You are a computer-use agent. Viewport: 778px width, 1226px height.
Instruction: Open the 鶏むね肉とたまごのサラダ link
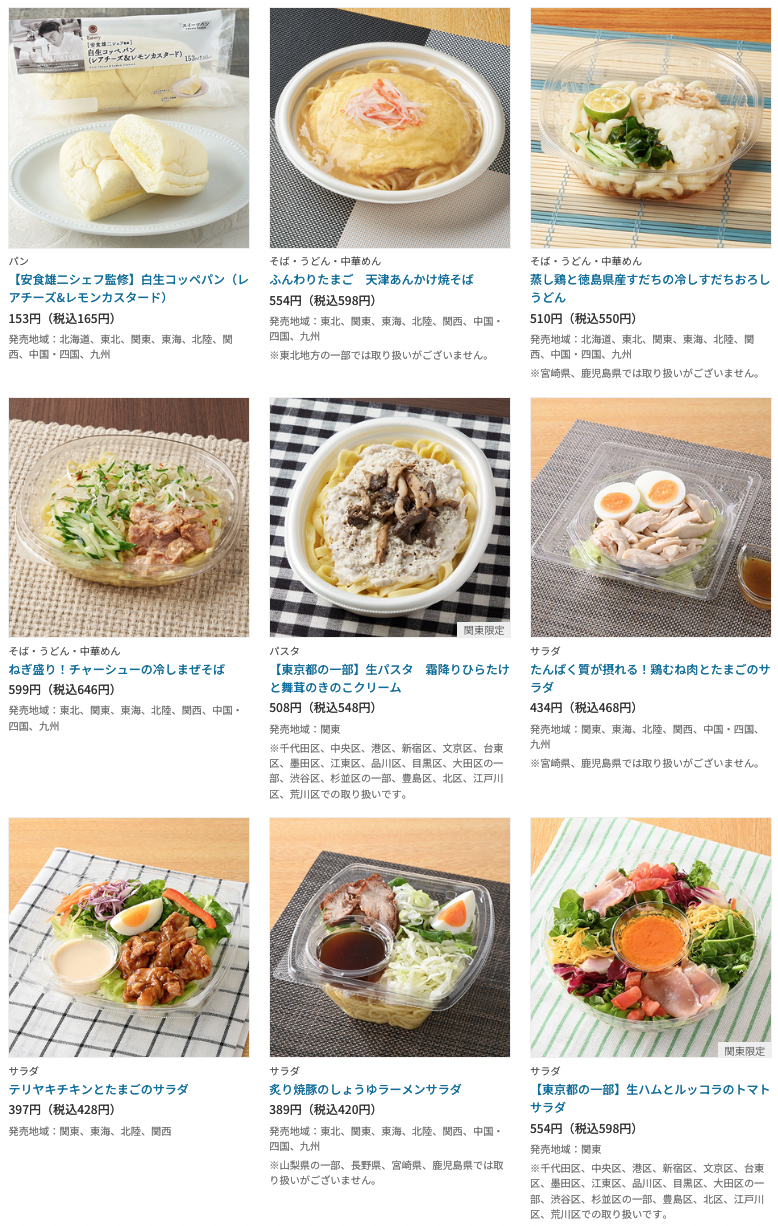coord(649,678)
